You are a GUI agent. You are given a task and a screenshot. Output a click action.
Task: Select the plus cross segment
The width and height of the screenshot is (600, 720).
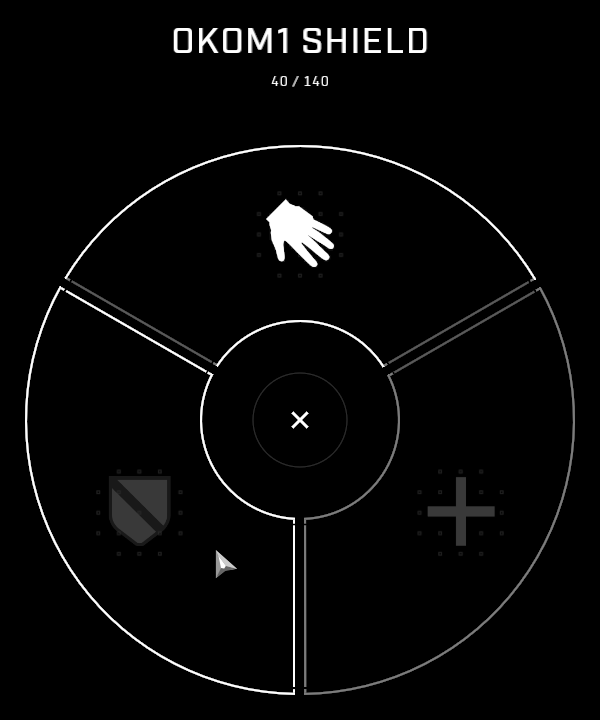coord(461,511)
